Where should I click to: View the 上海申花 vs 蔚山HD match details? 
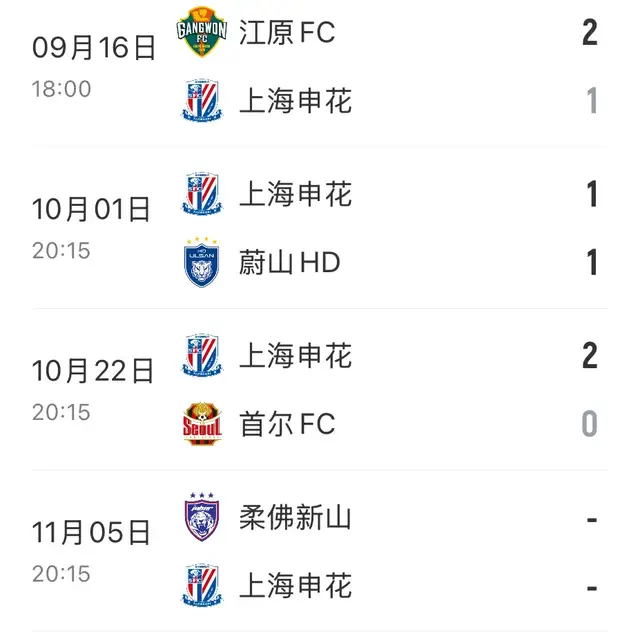[x=320, y=228]
